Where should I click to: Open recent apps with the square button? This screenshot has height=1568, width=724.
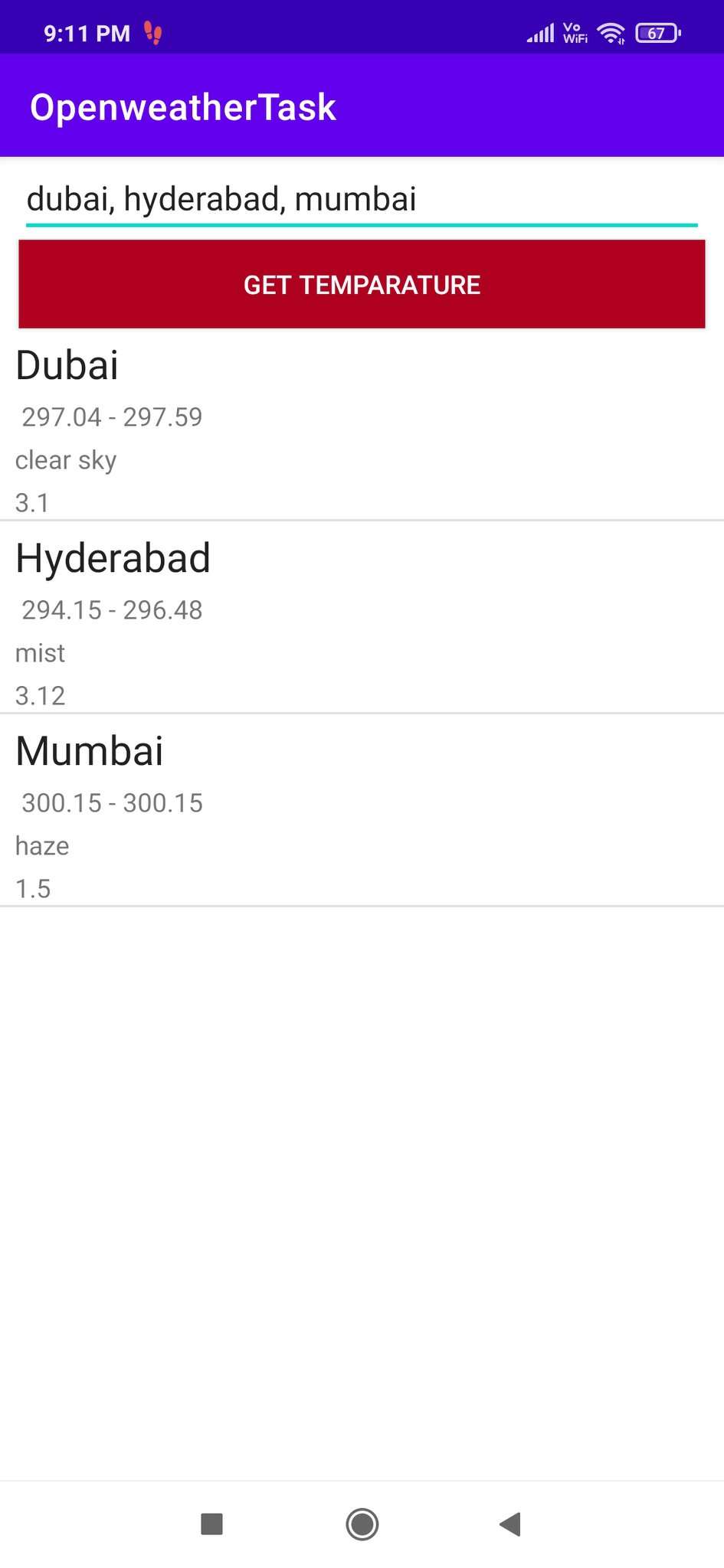[211, 1524]
